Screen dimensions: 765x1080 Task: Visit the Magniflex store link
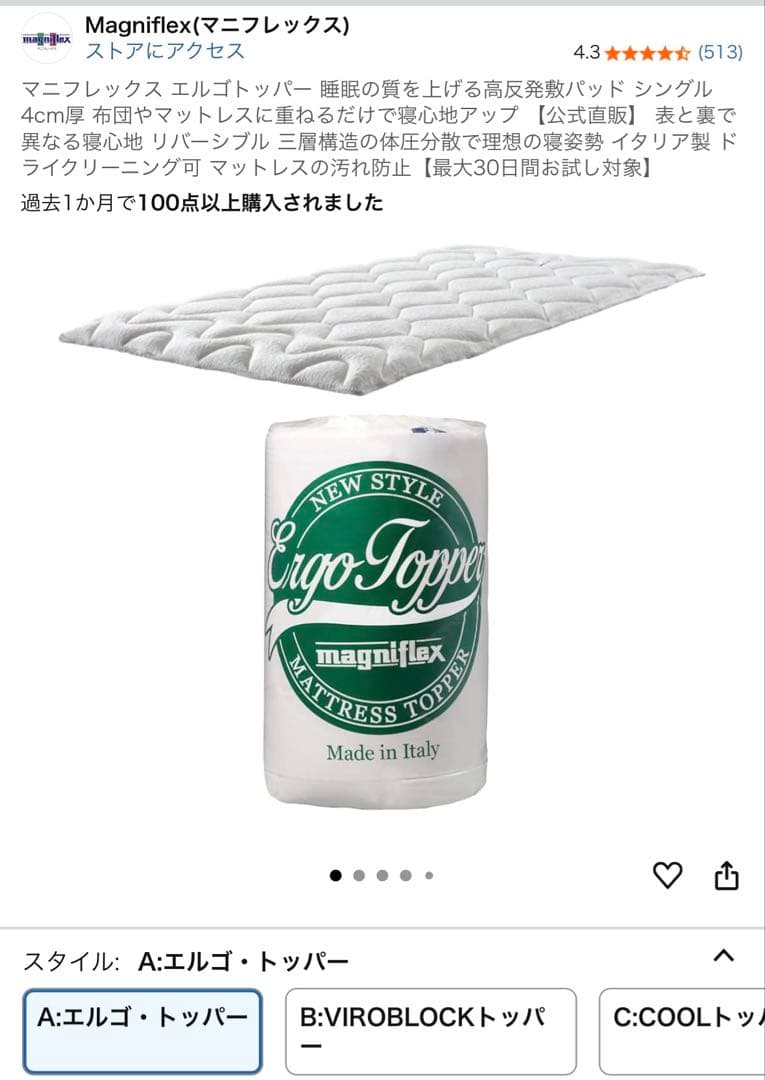point(165,51)
